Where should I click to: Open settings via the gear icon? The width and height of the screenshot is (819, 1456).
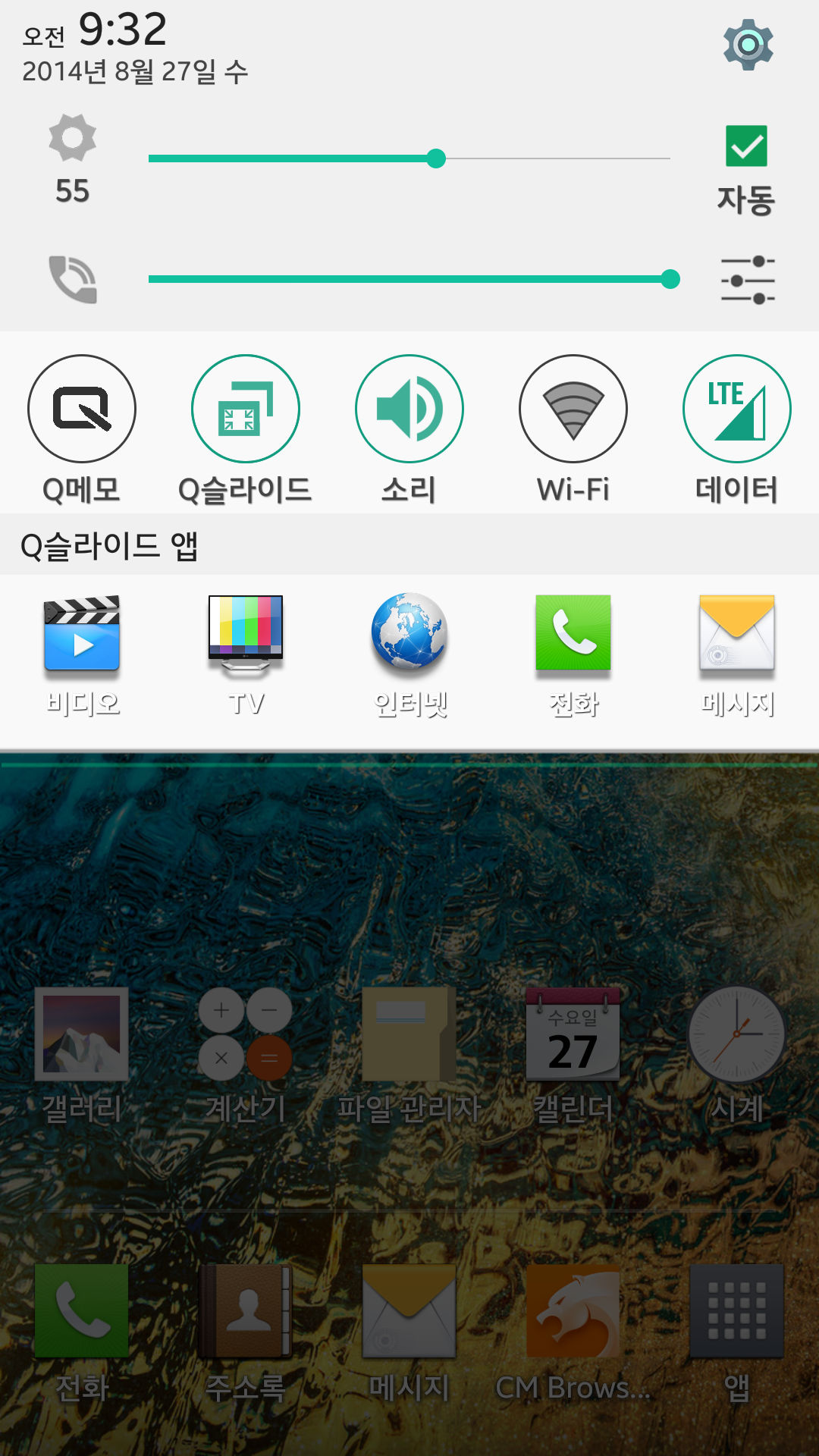(748, 45)
